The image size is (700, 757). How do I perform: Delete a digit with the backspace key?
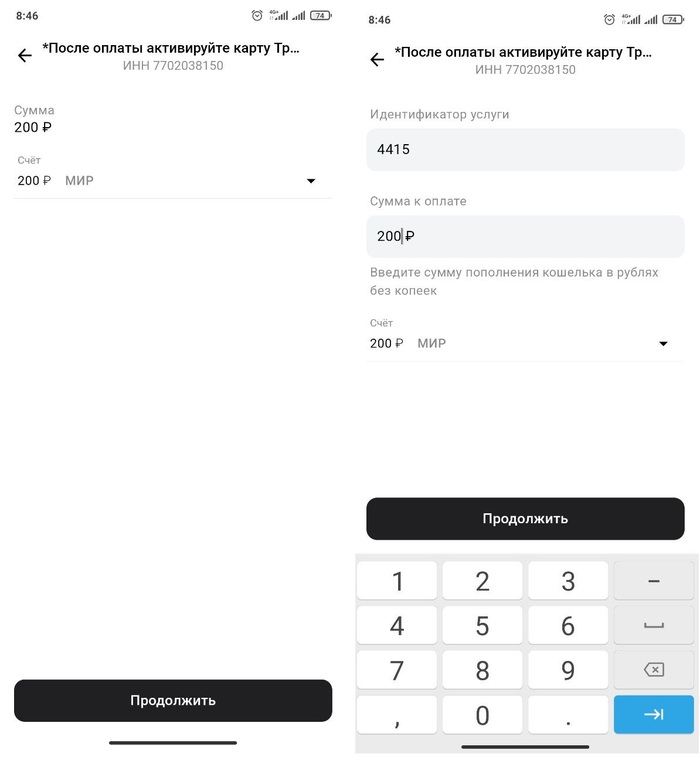pyautogui.click(x=654, y=670)
